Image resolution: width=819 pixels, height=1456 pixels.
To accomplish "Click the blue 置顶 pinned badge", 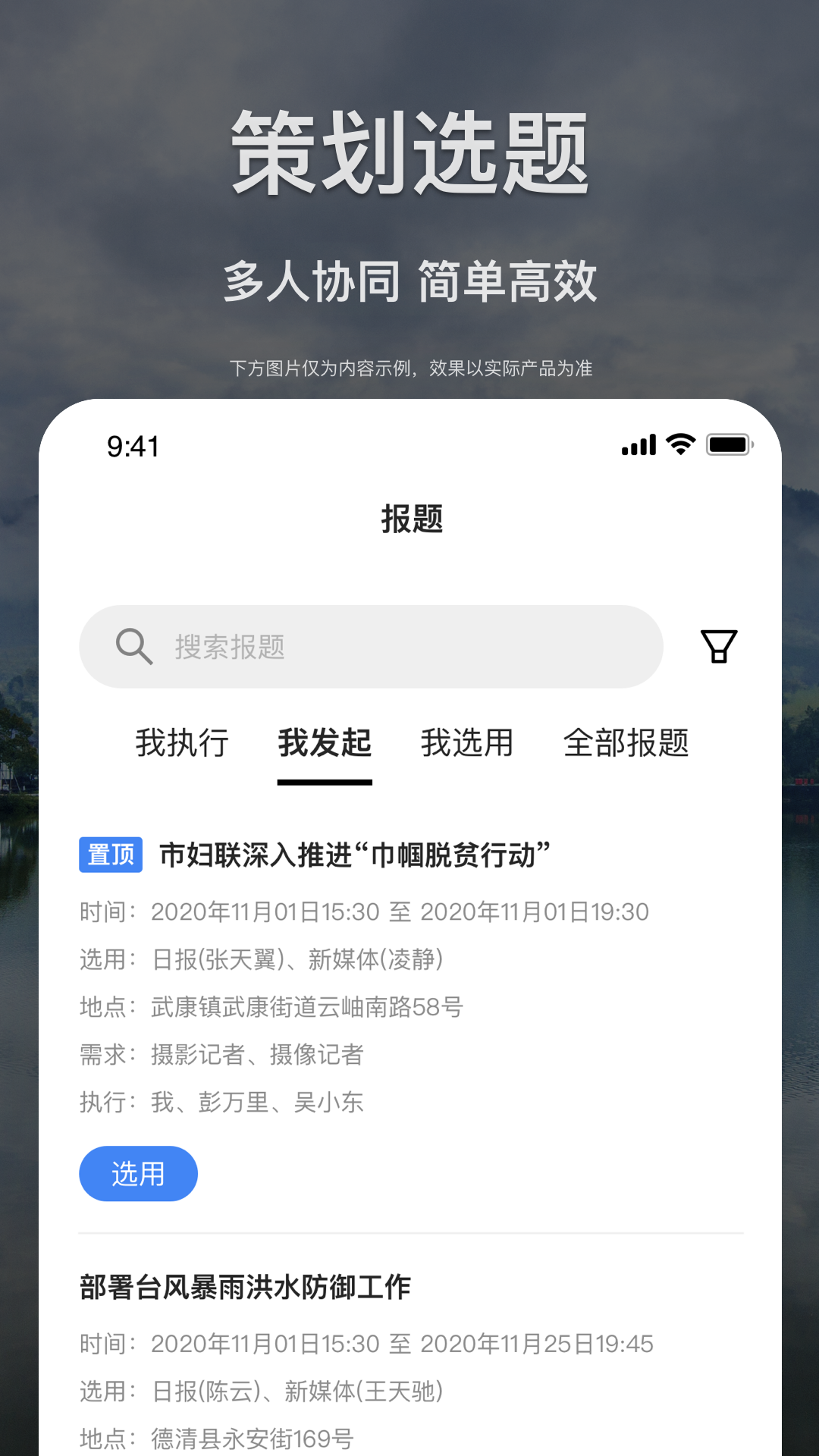I will [x=110, y=855].
